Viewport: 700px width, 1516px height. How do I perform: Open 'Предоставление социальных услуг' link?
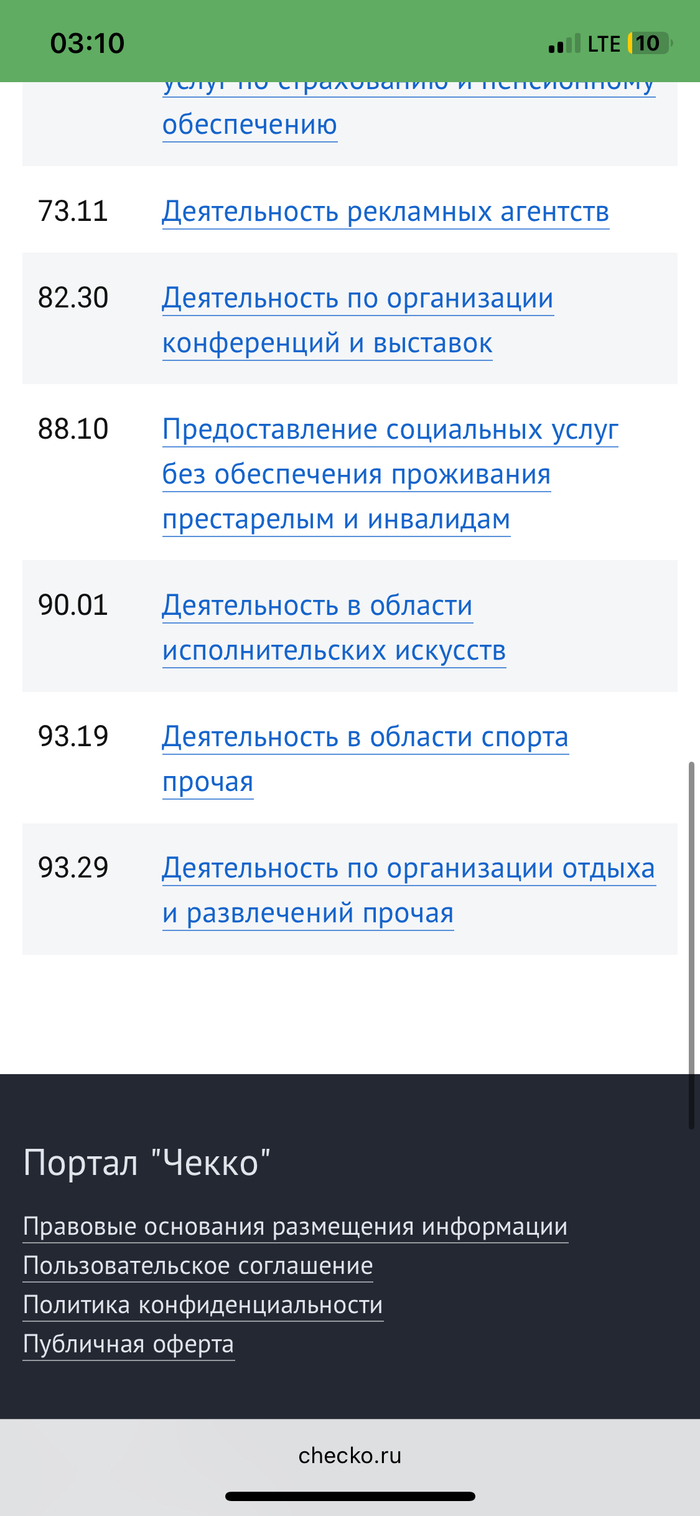click(390, 430)
